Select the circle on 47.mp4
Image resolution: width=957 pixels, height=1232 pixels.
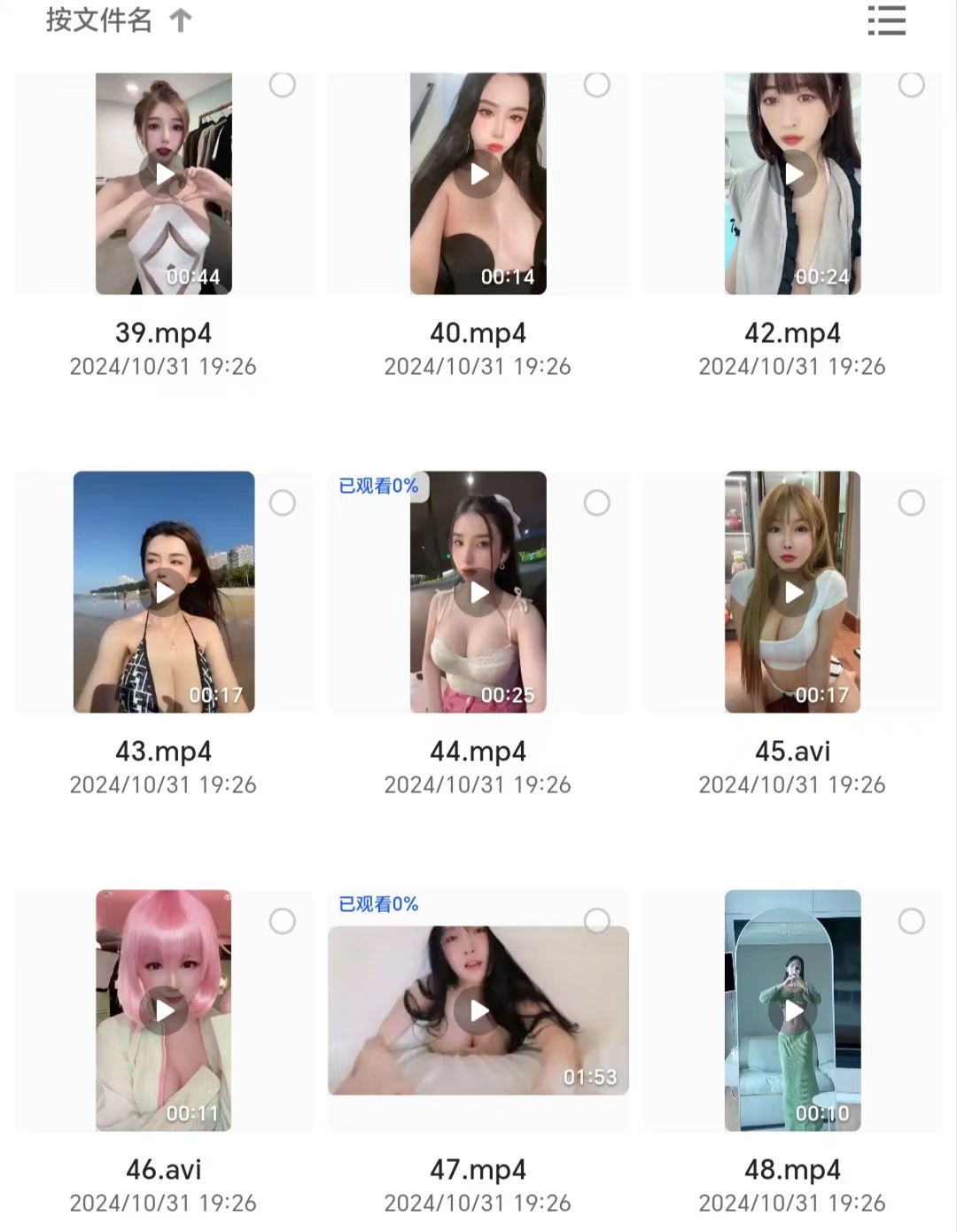597,921
